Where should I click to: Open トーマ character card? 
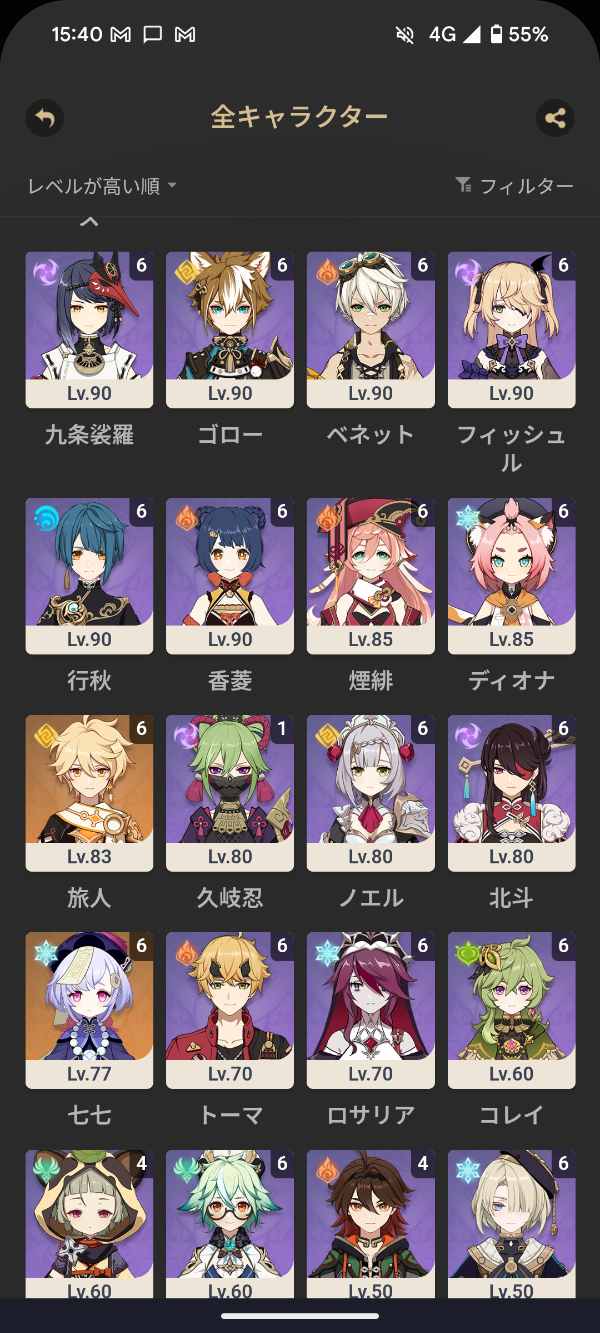tap(230, 1010)
